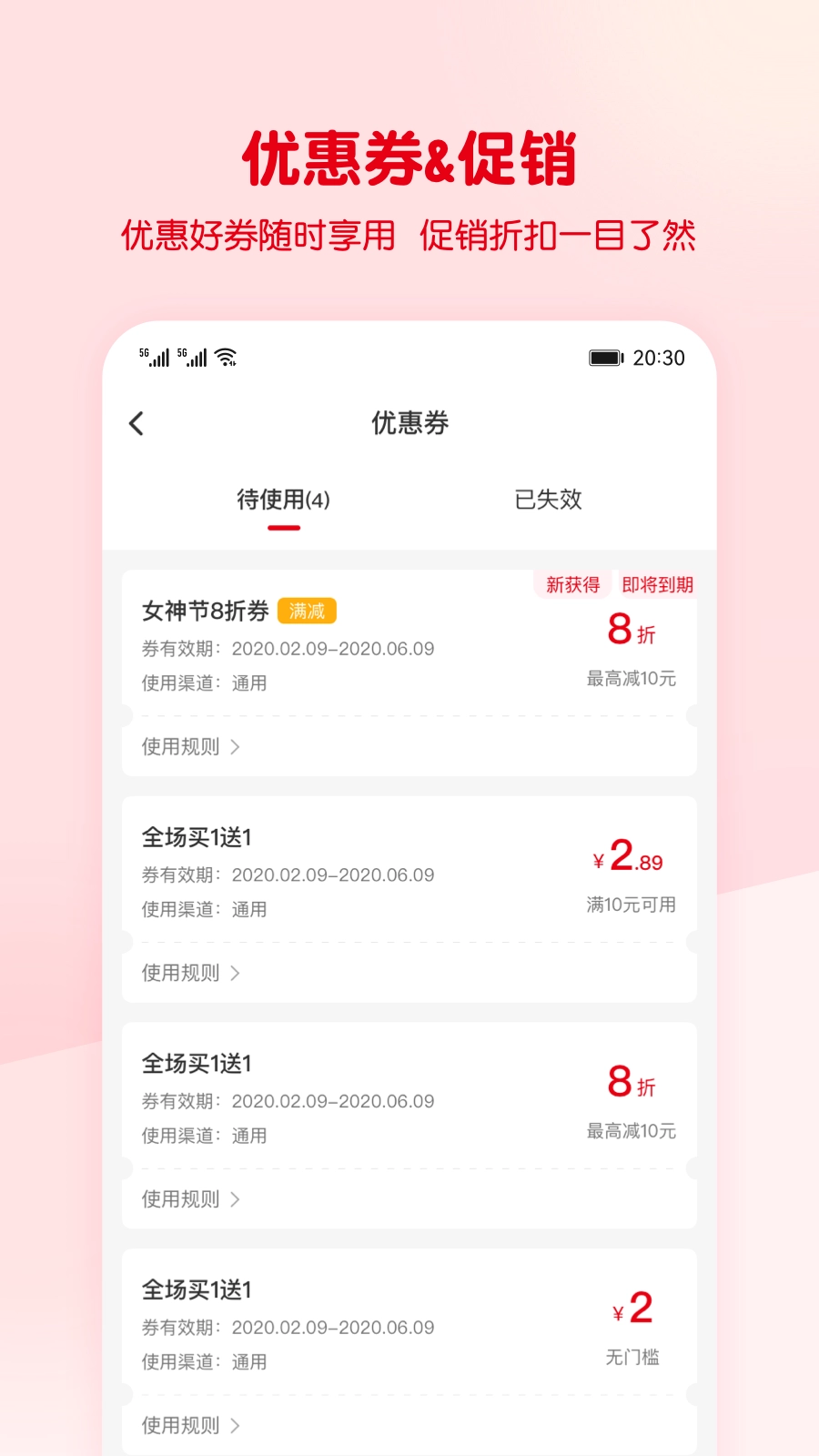Tap the 即将到期 badge on the top coupon
The height and width of the screenshot is (1456, 819).
point(656,584)
